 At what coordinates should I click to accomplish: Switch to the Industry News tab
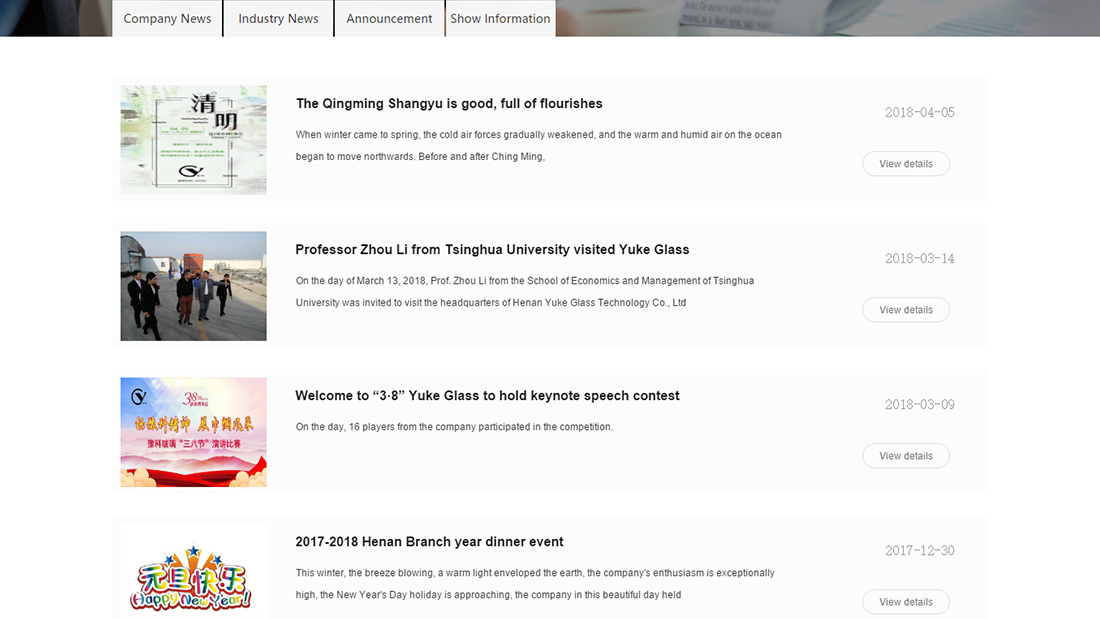[x=278, y=18]
